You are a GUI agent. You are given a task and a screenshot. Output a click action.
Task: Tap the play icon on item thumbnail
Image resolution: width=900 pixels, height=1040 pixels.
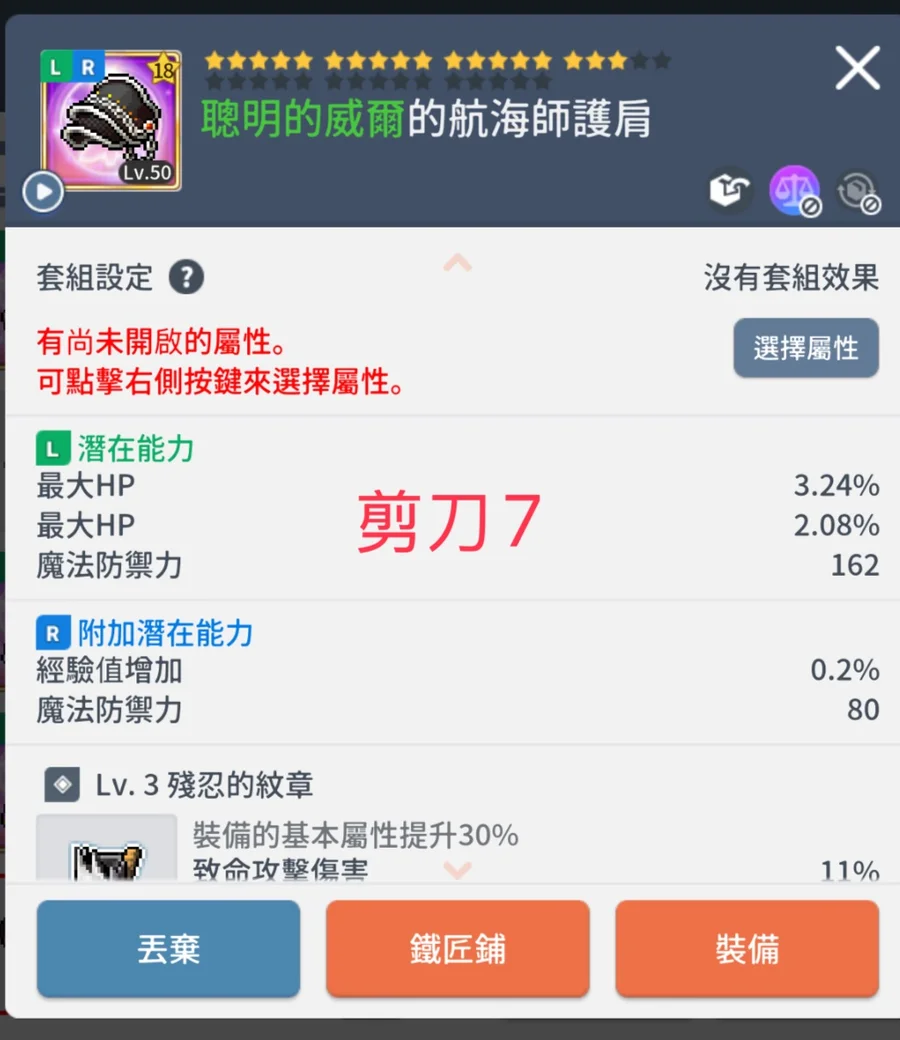[43, 193]
